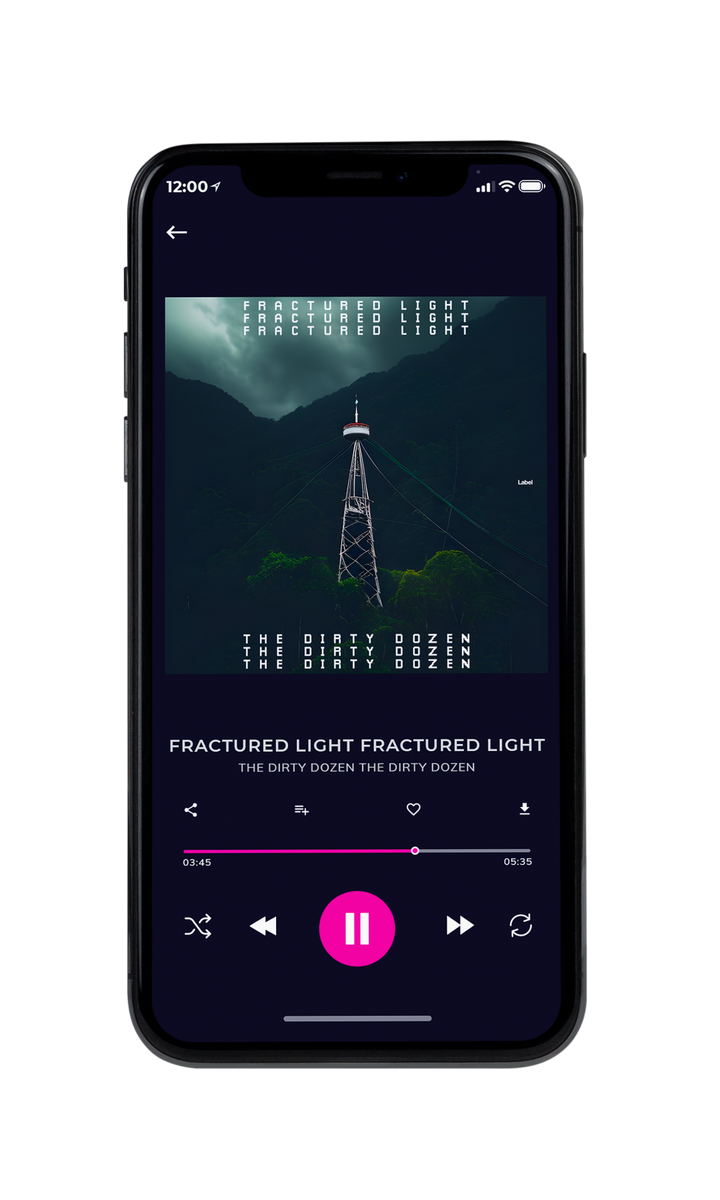Download the current track

[524, 810]
